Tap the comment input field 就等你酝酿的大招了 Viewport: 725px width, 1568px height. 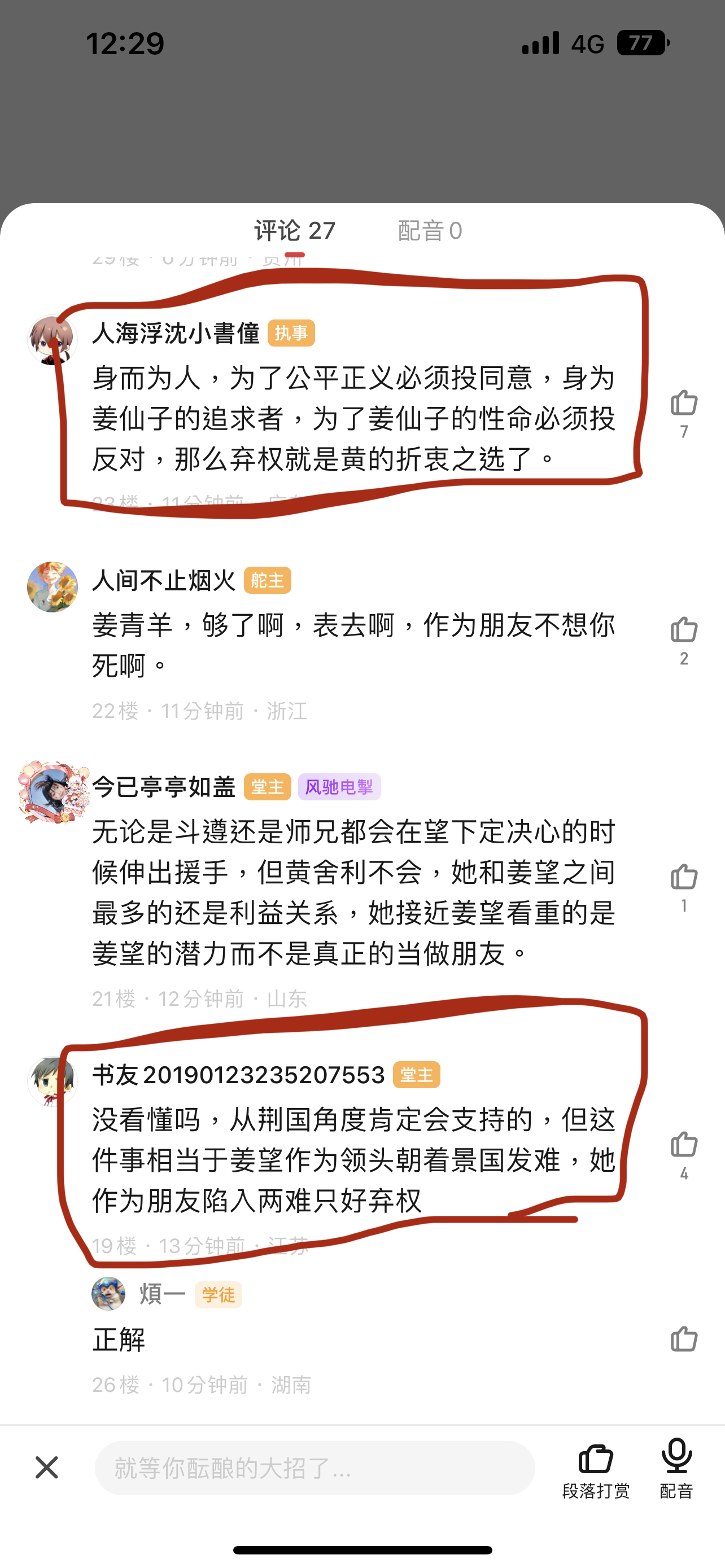pos(314,1468)
